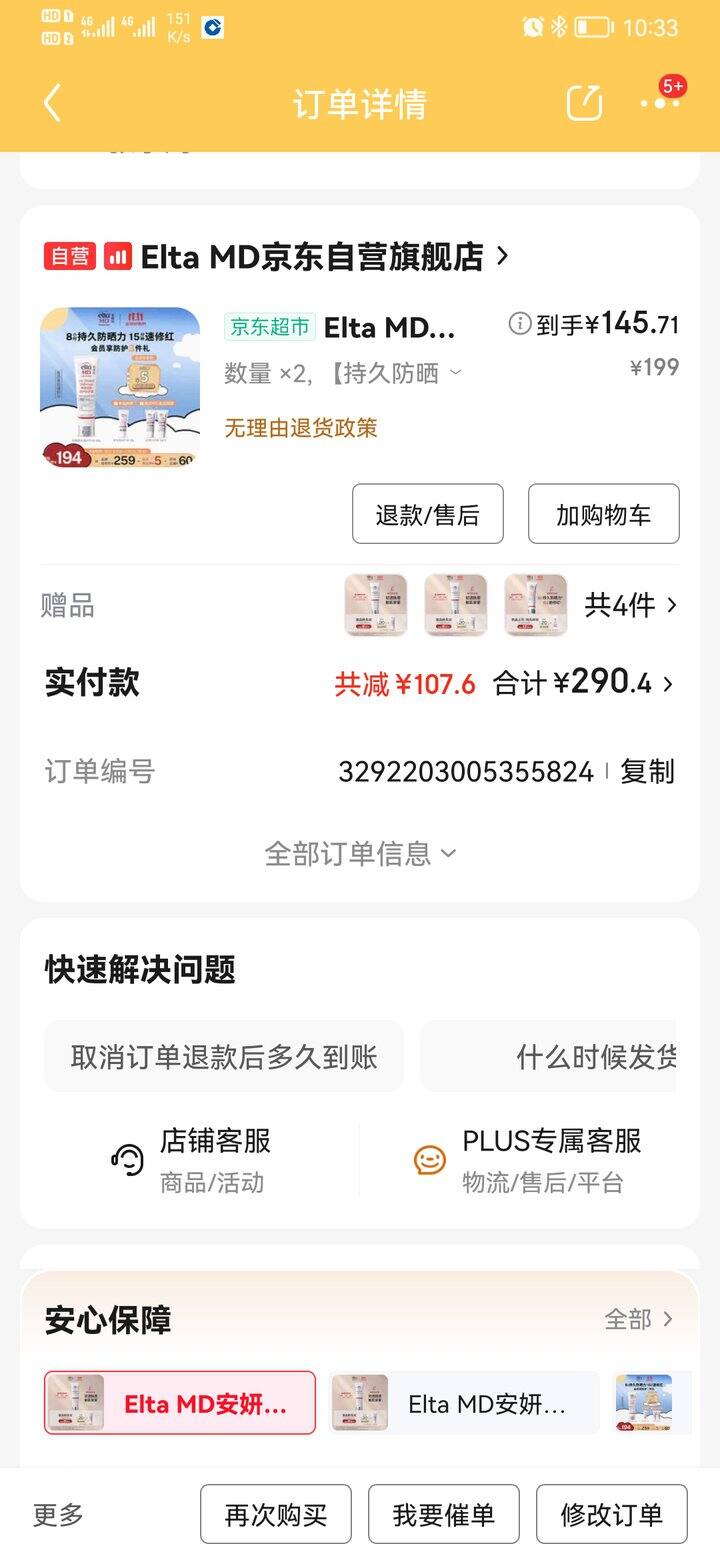View all 4 gift items

[x=630, y=605]
